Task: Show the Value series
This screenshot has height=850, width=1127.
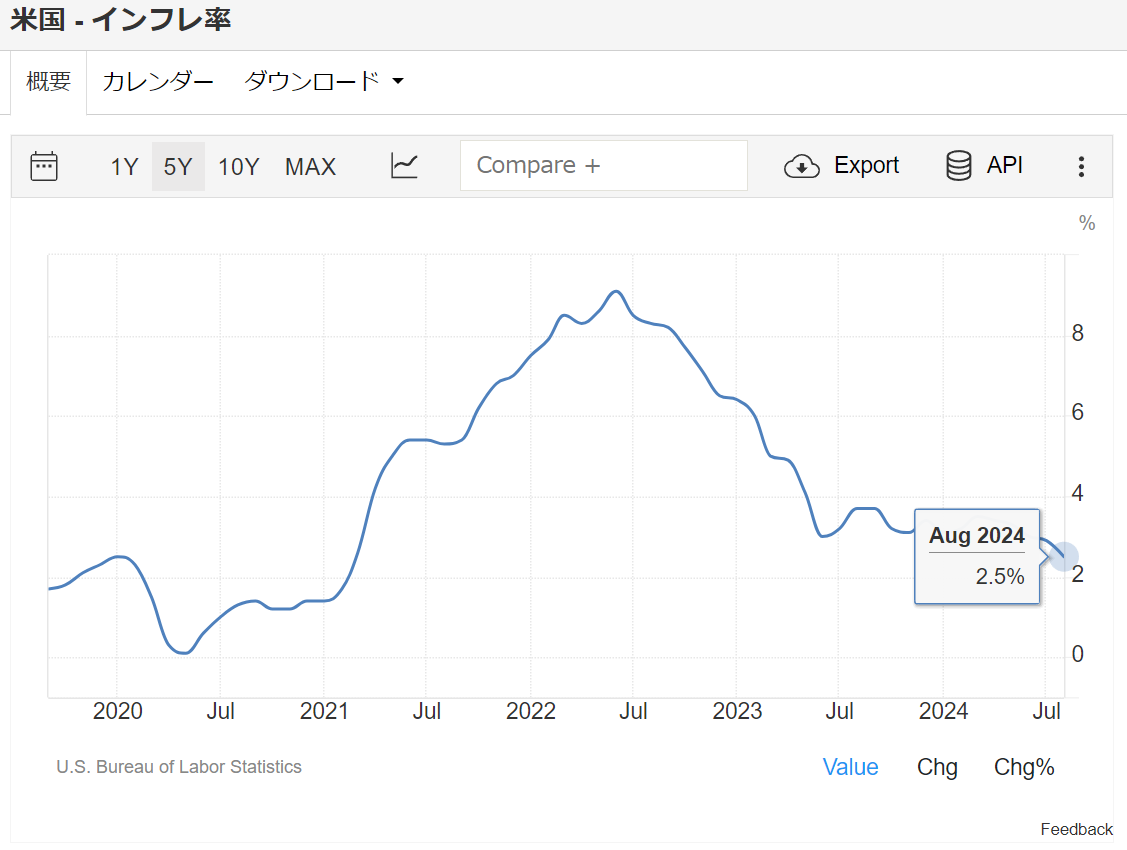Action: (850, 767)
